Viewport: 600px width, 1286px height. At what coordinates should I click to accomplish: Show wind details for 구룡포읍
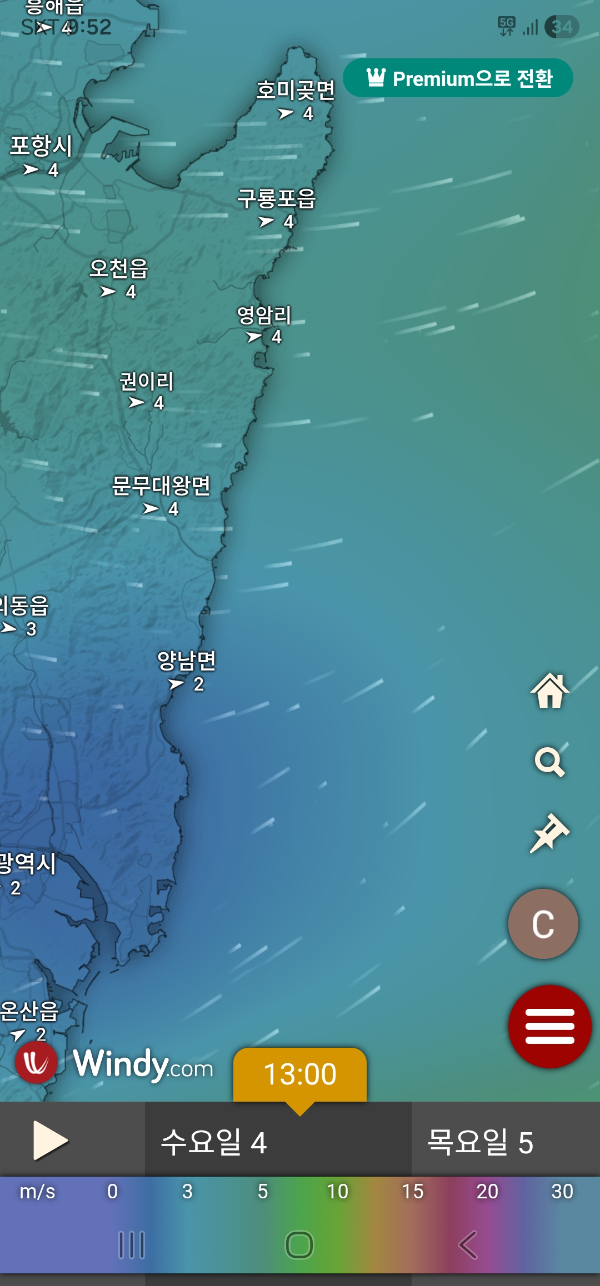tap(276, 200)
